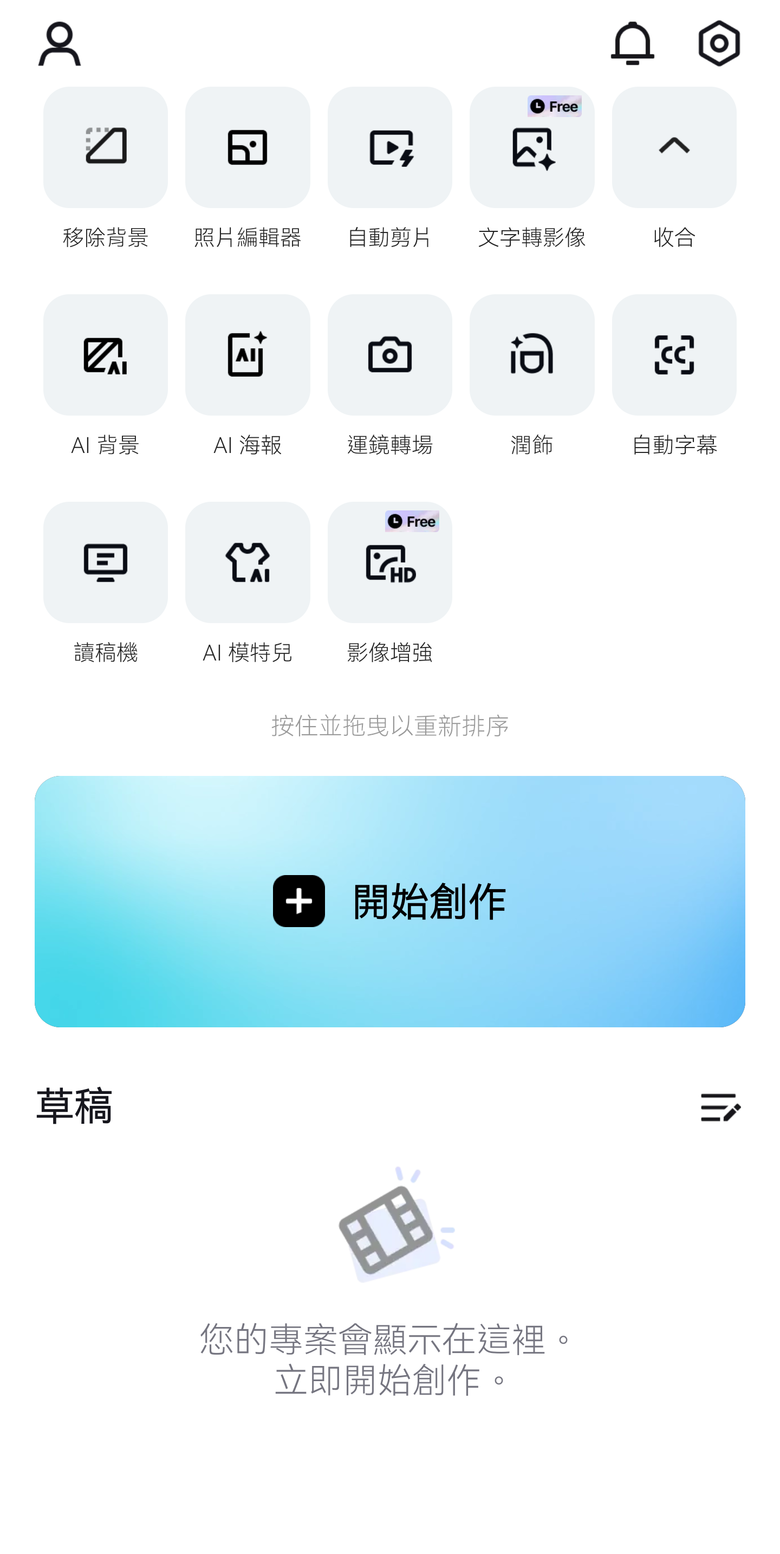Select the 自動剪片 tool
The width and height of the screenshot is (780, 1554).
coord(389,148)
